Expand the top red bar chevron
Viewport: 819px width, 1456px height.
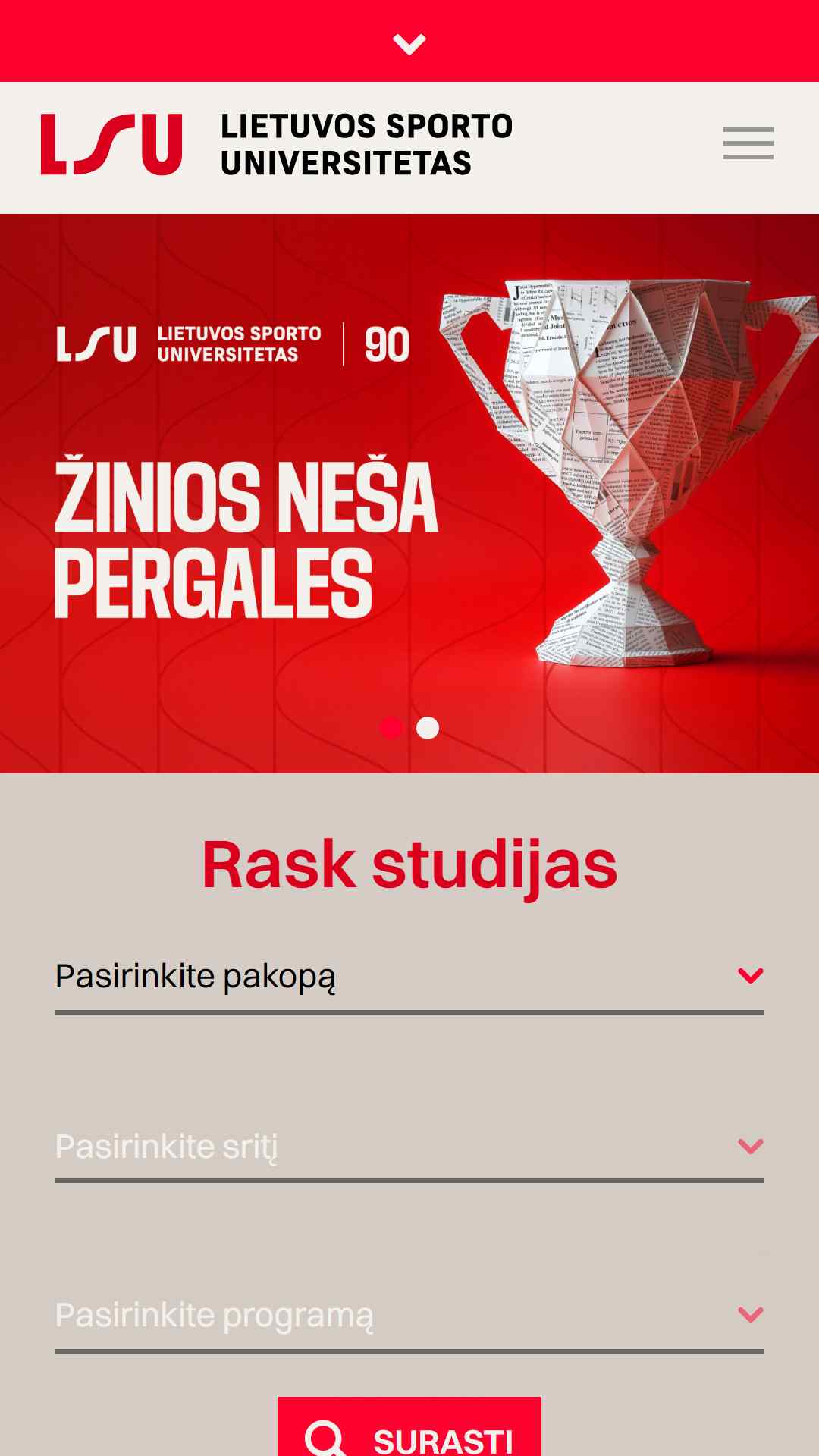[x=409, y=45]
